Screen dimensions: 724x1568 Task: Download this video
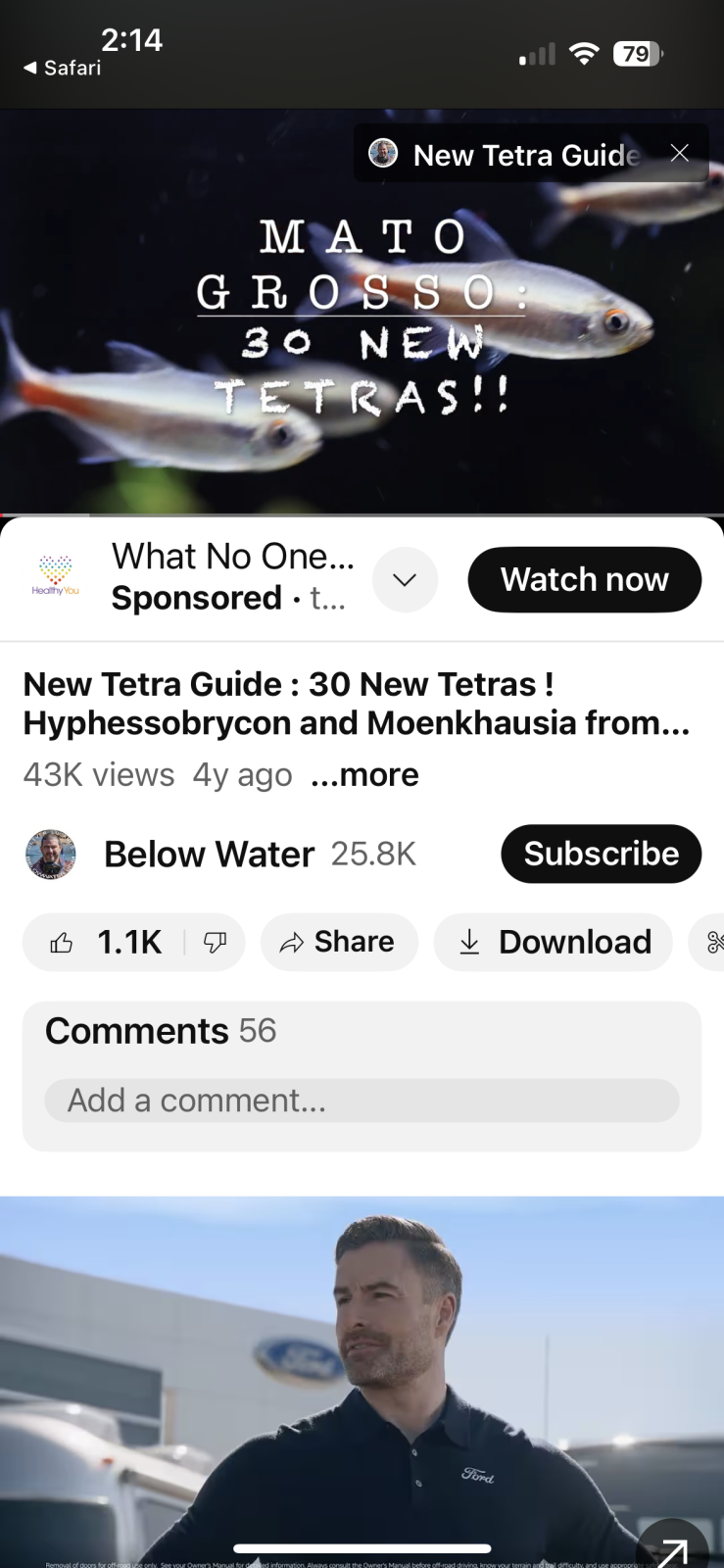tap(554, 942)
